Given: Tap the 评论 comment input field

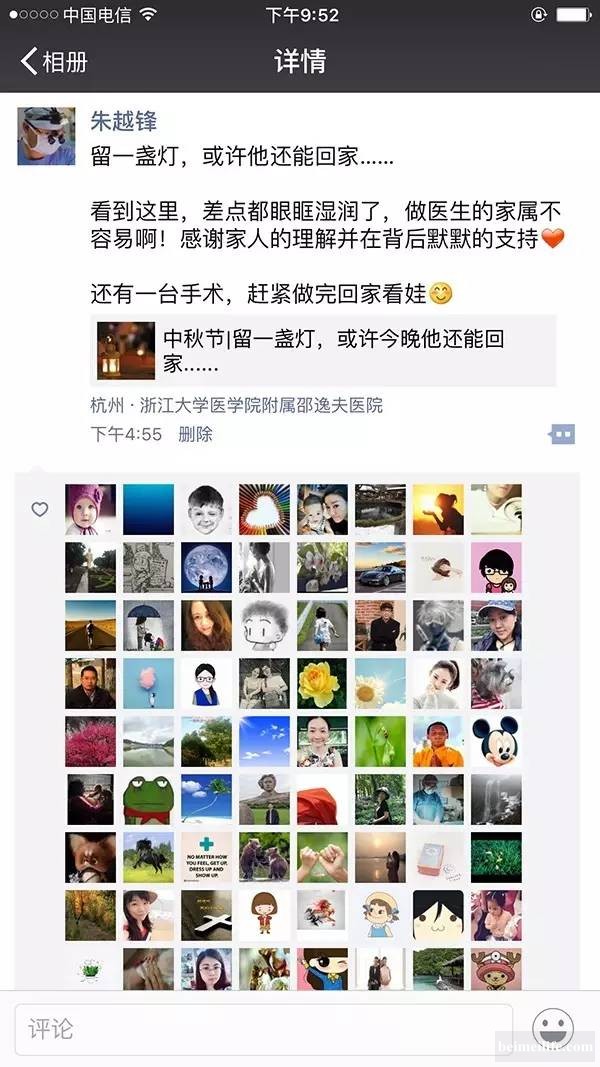Looking at the screenshot, I should (263, 1028).
